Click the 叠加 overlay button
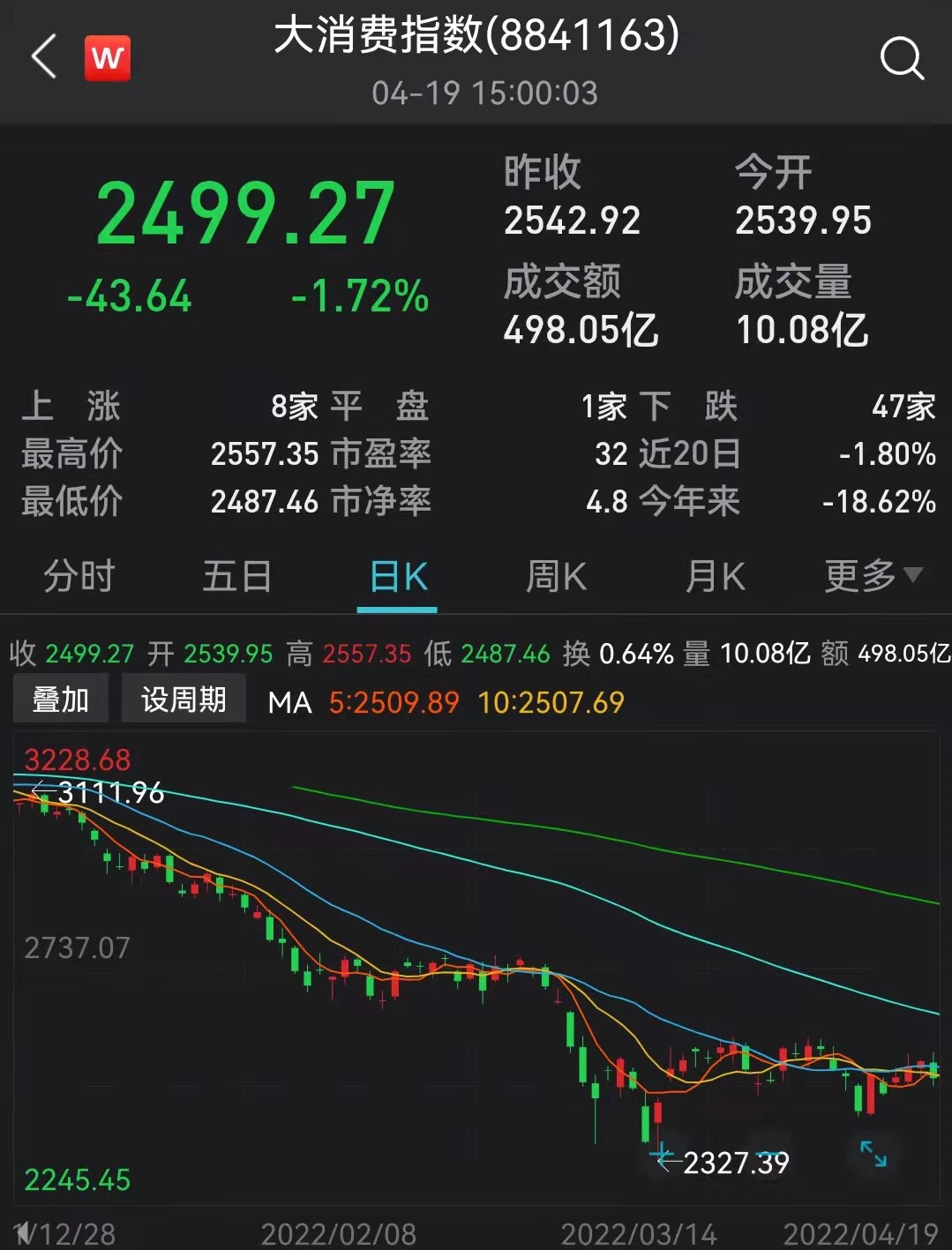Viewport: 952px width, 1250px height. 61,698
